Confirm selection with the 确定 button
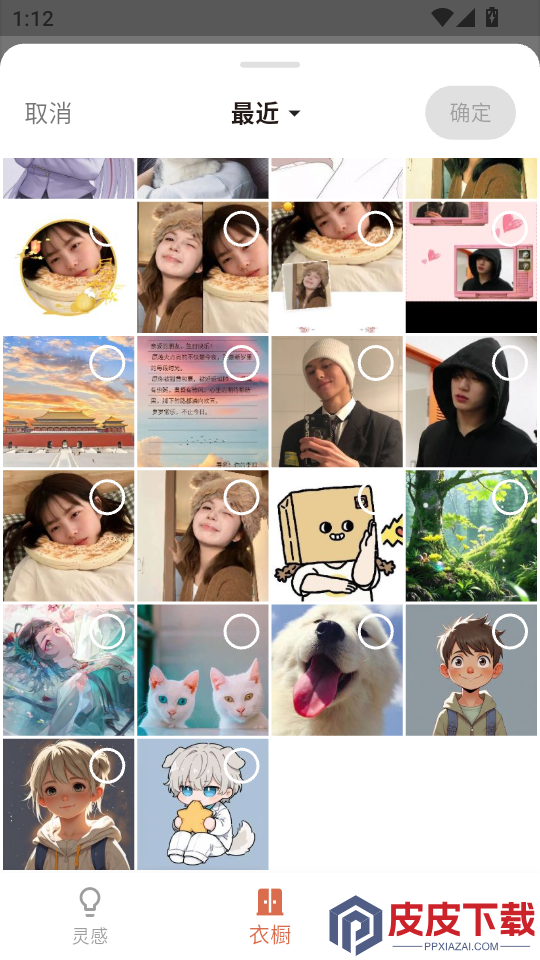 470,113
